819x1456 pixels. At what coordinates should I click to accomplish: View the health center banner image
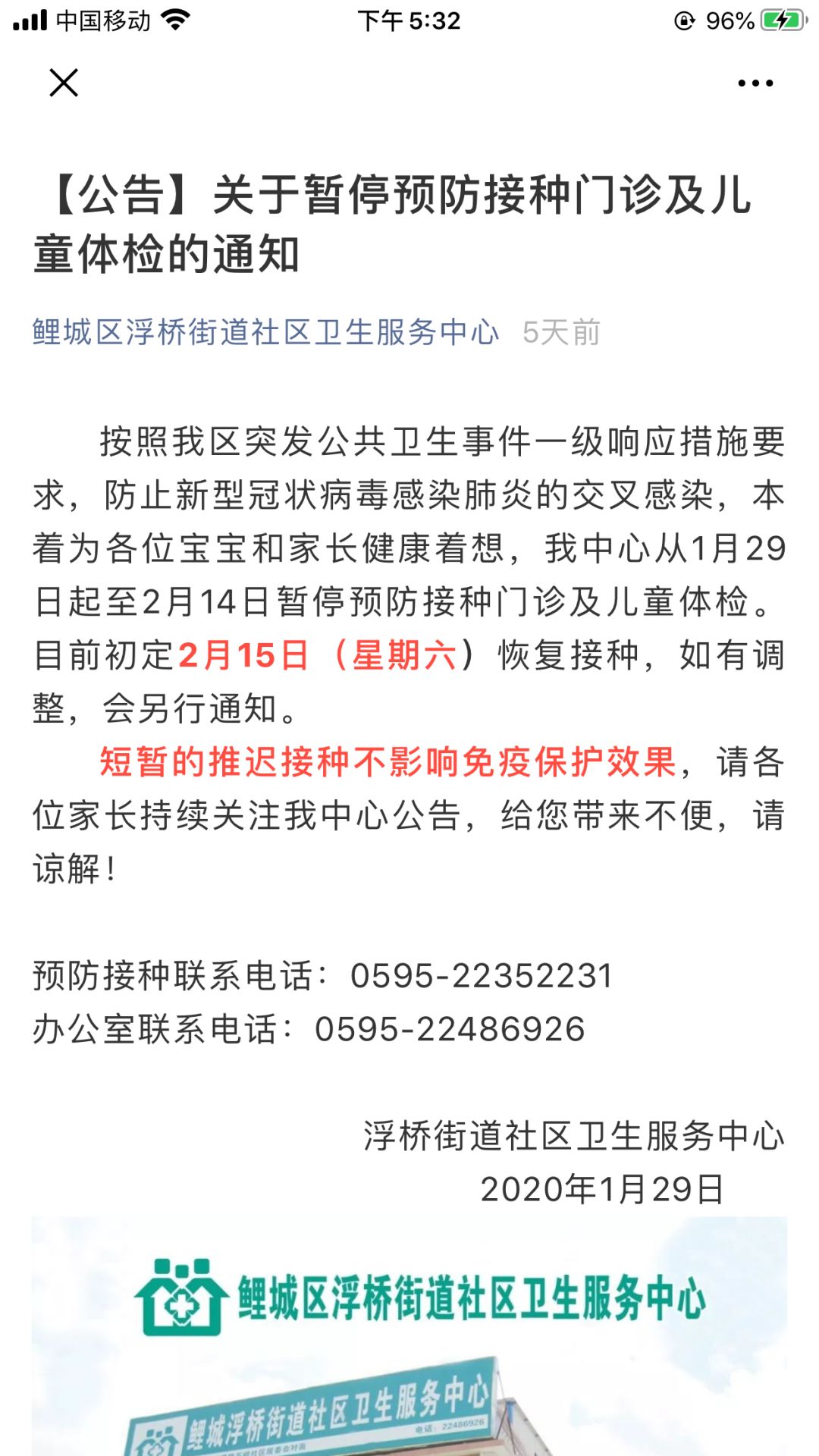tap(409, 1335)
